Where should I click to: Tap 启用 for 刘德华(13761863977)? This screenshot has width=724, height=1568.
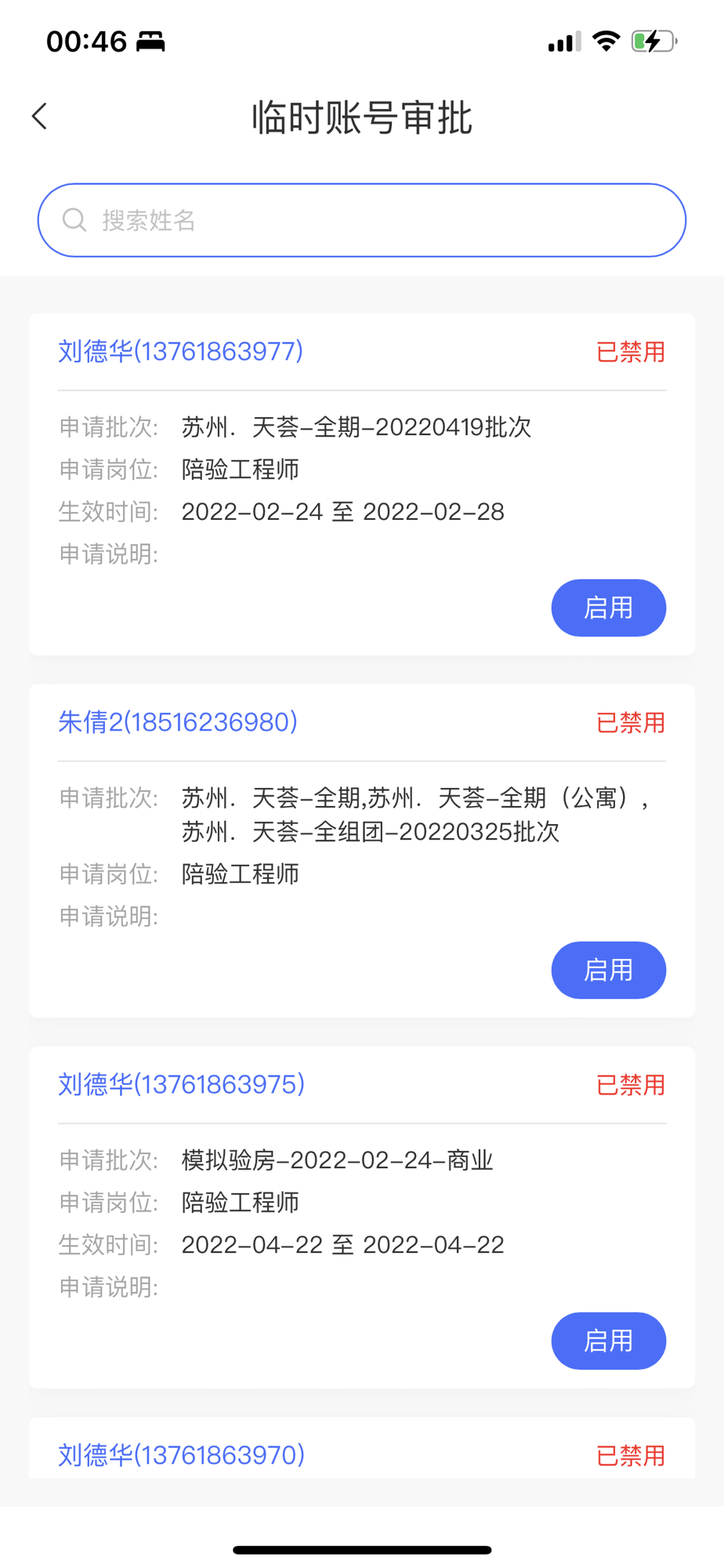(x=608, y=608)
